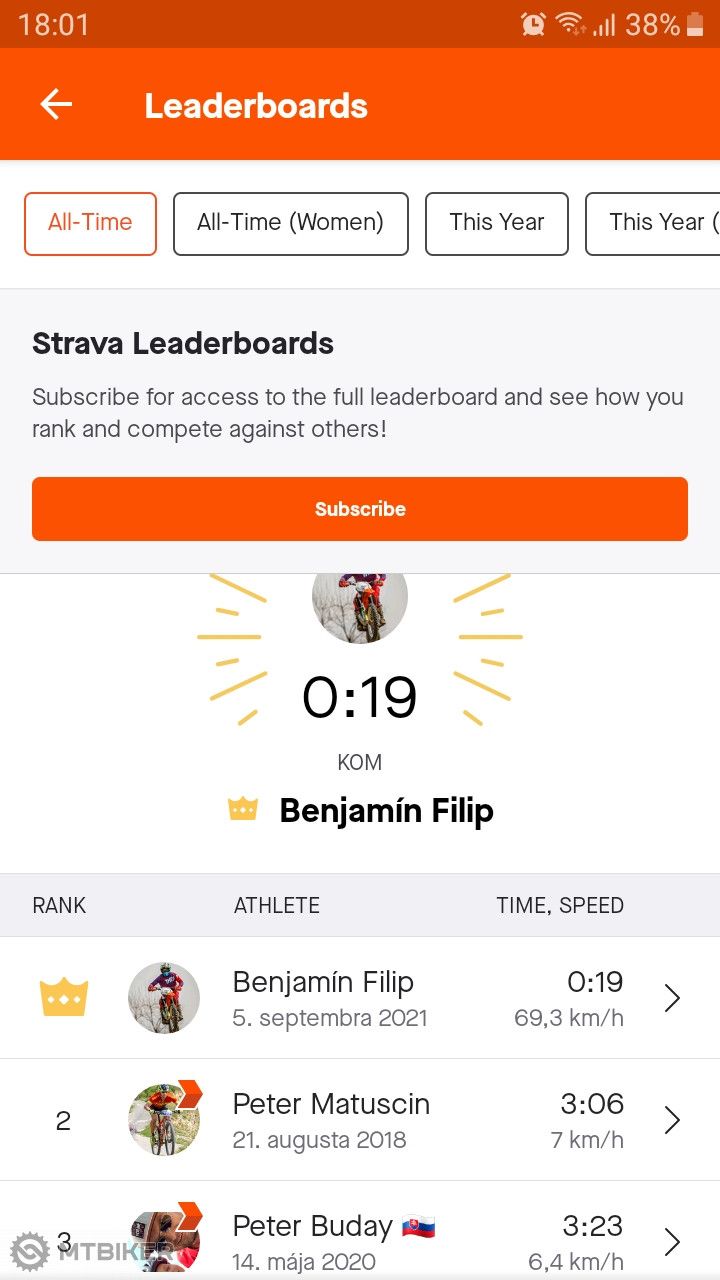Select the All-Time leaderboard filter
This screenshot has width=720, height=1280.
pyautogui.click(x=90, y=224)
